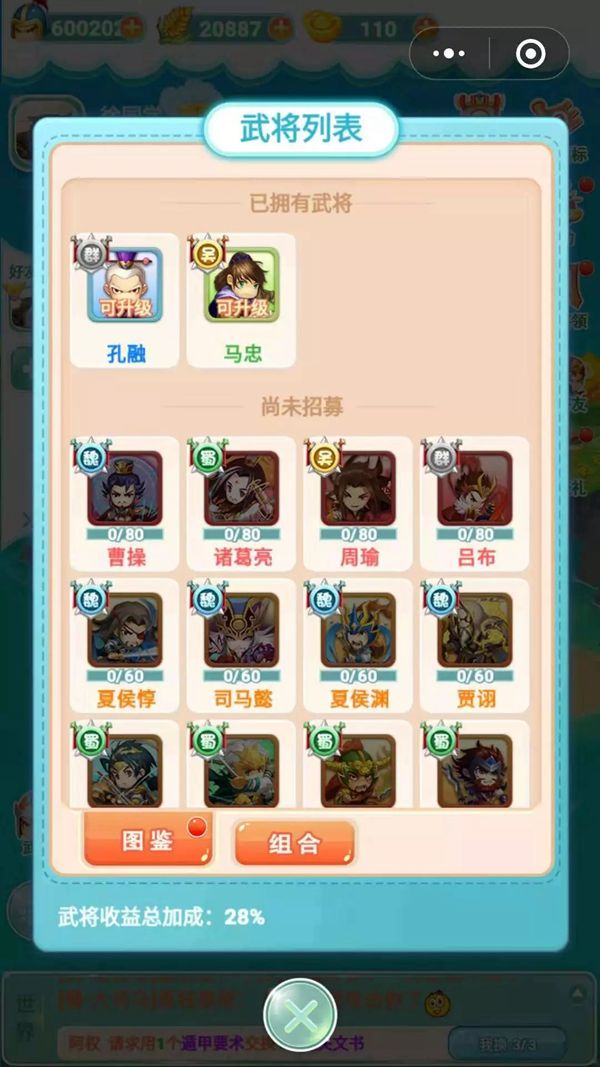Add more gold ingots with plus
Screen dimensions: 600x1067
click(x=427, y=28)
